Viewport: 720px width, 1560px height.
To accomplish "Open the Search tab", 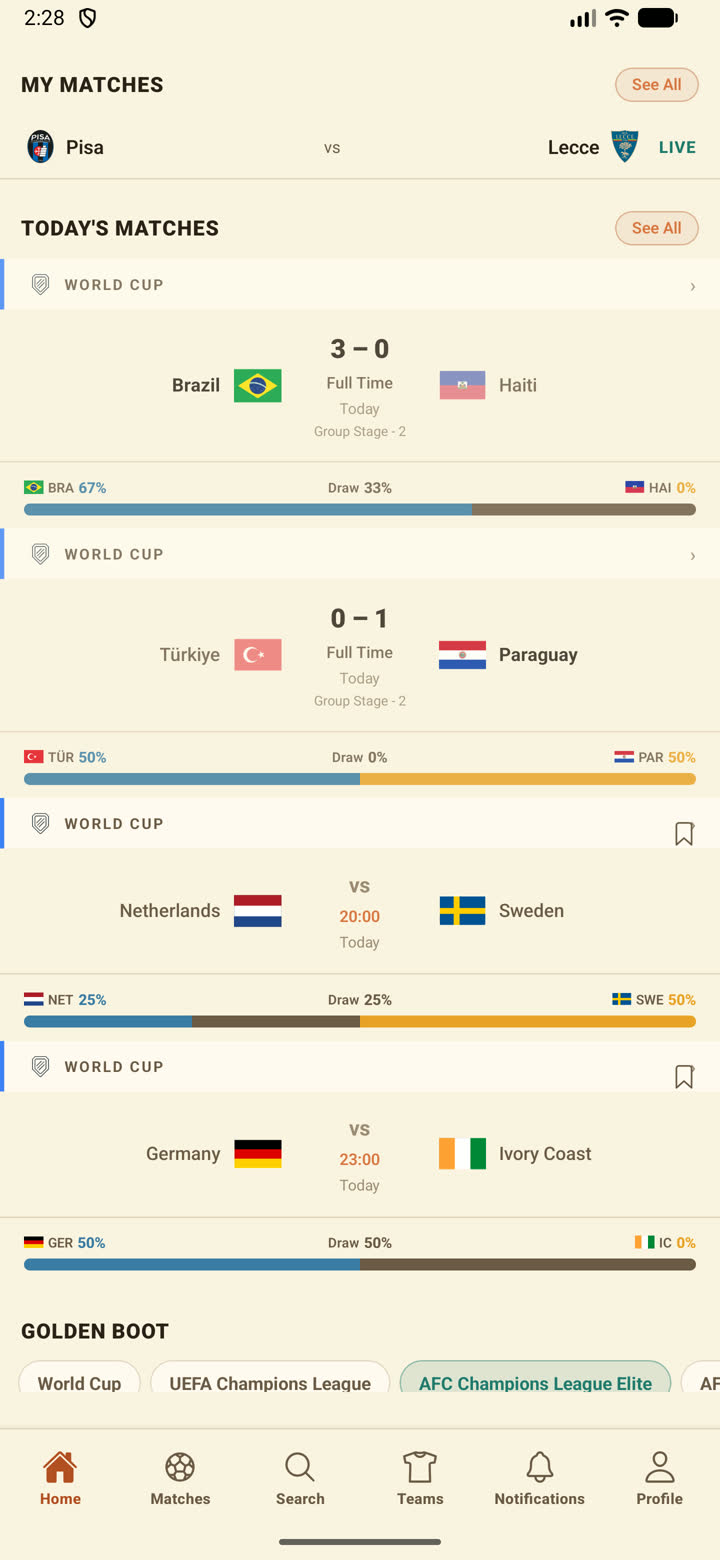I will click(300, 1479).
